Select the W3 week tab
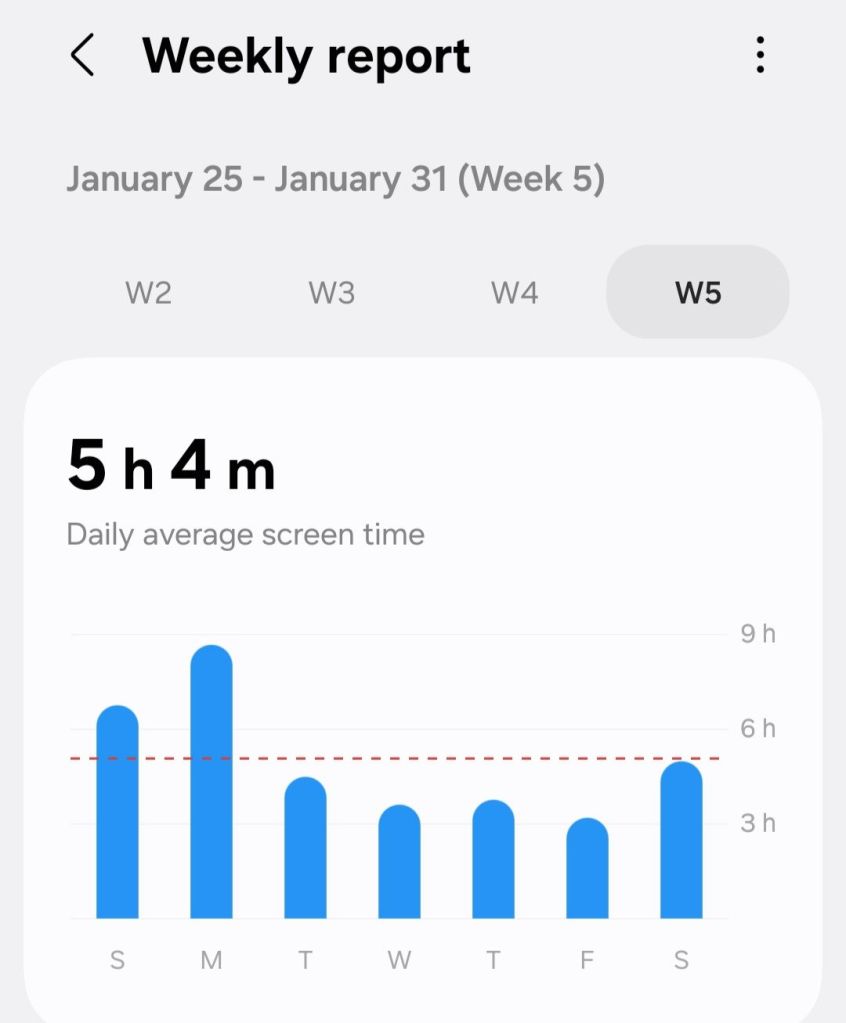Image resolution: width=846 pixels, height=1023 pixels. click(x=331, y=293)
